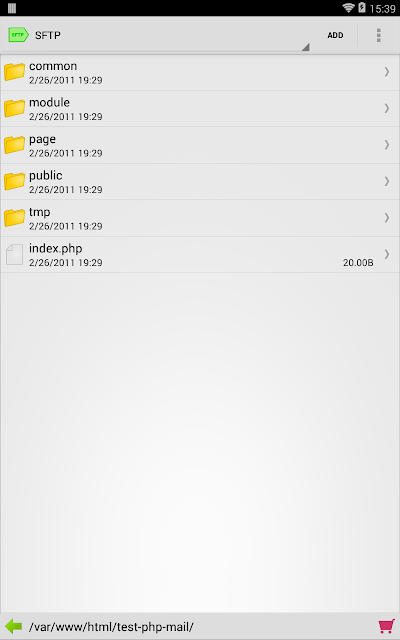Open the tmp folder

[x=200, y=218]
